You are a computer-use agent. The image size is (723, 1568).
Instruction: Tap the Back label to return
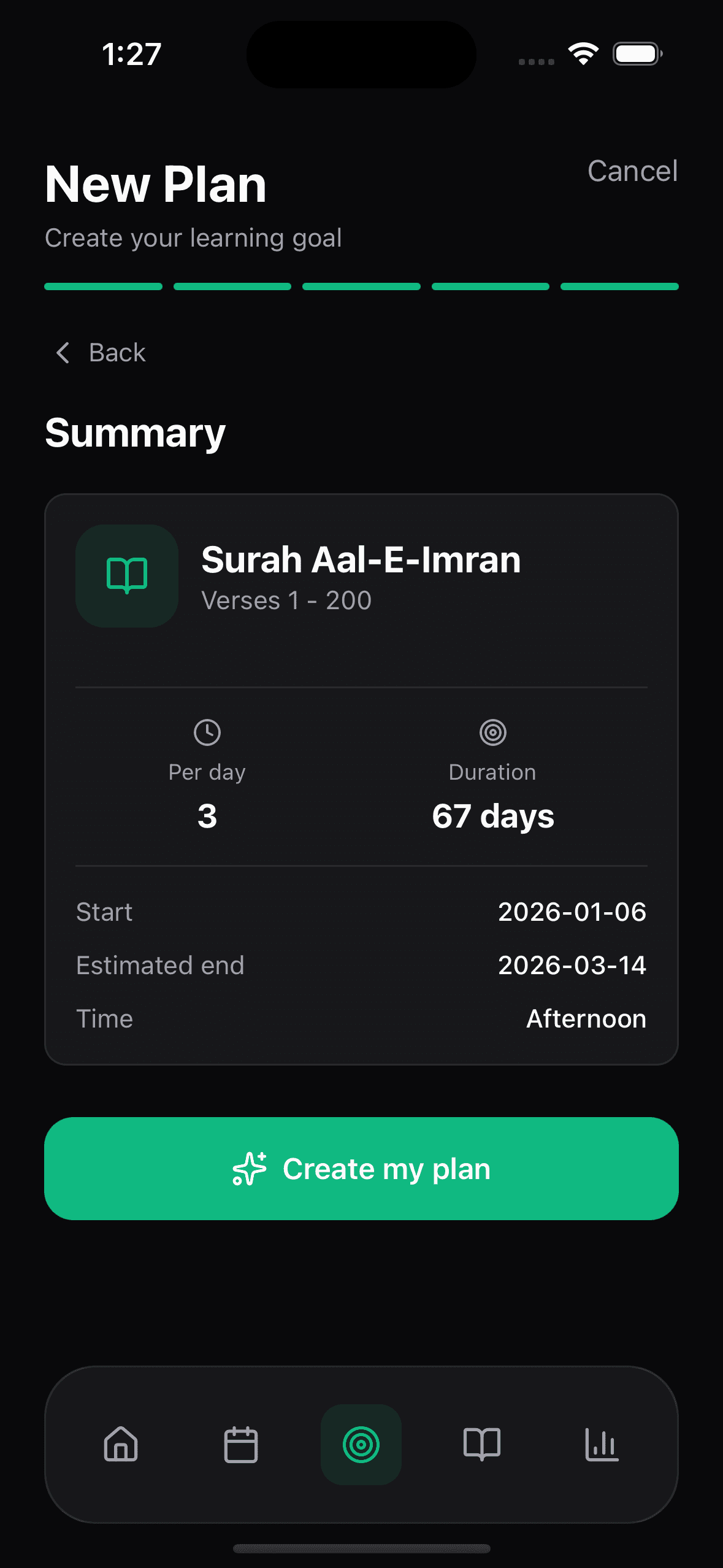(118, 352)
